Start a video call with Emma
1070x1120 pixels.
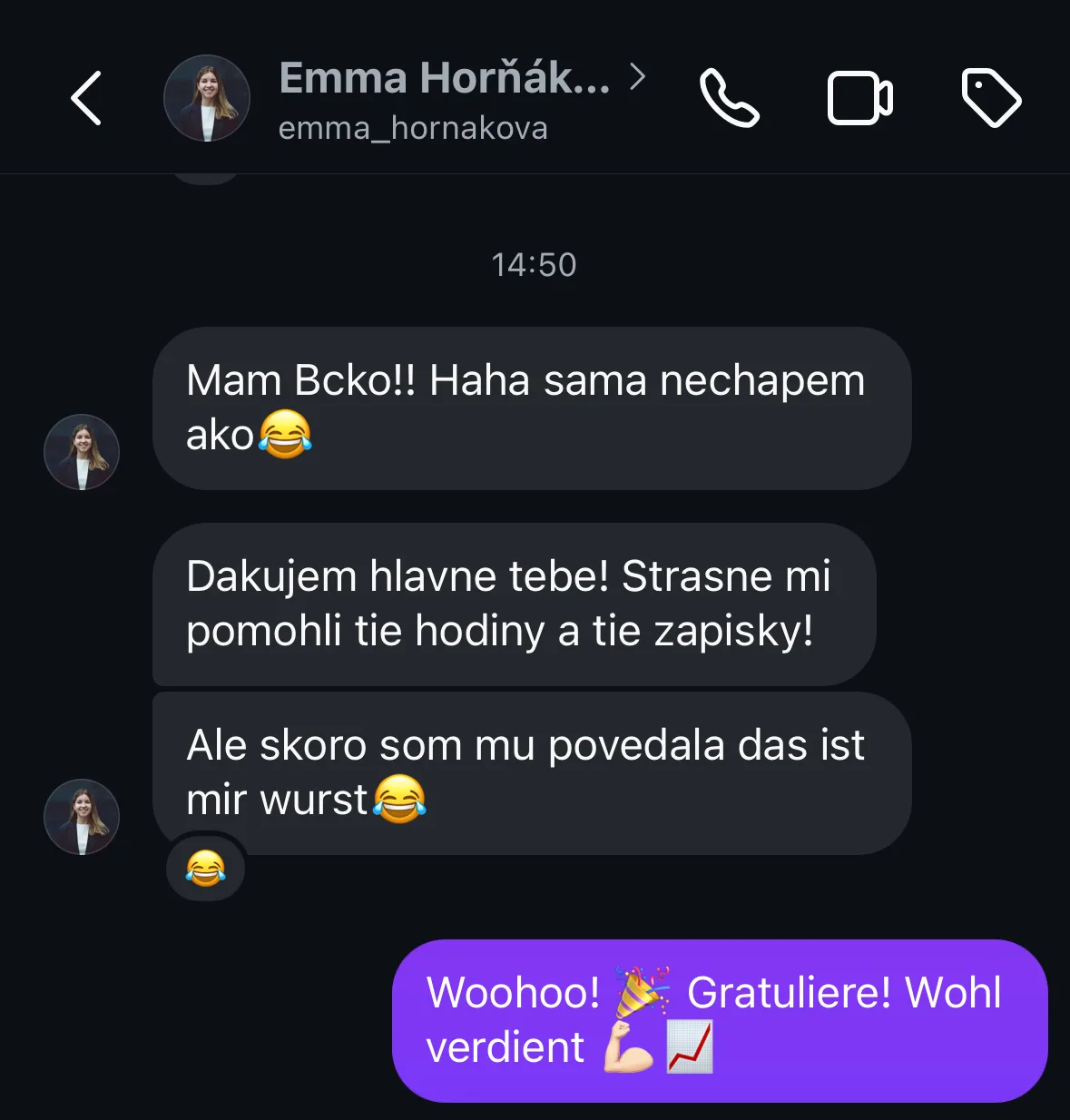coord(859,98)
